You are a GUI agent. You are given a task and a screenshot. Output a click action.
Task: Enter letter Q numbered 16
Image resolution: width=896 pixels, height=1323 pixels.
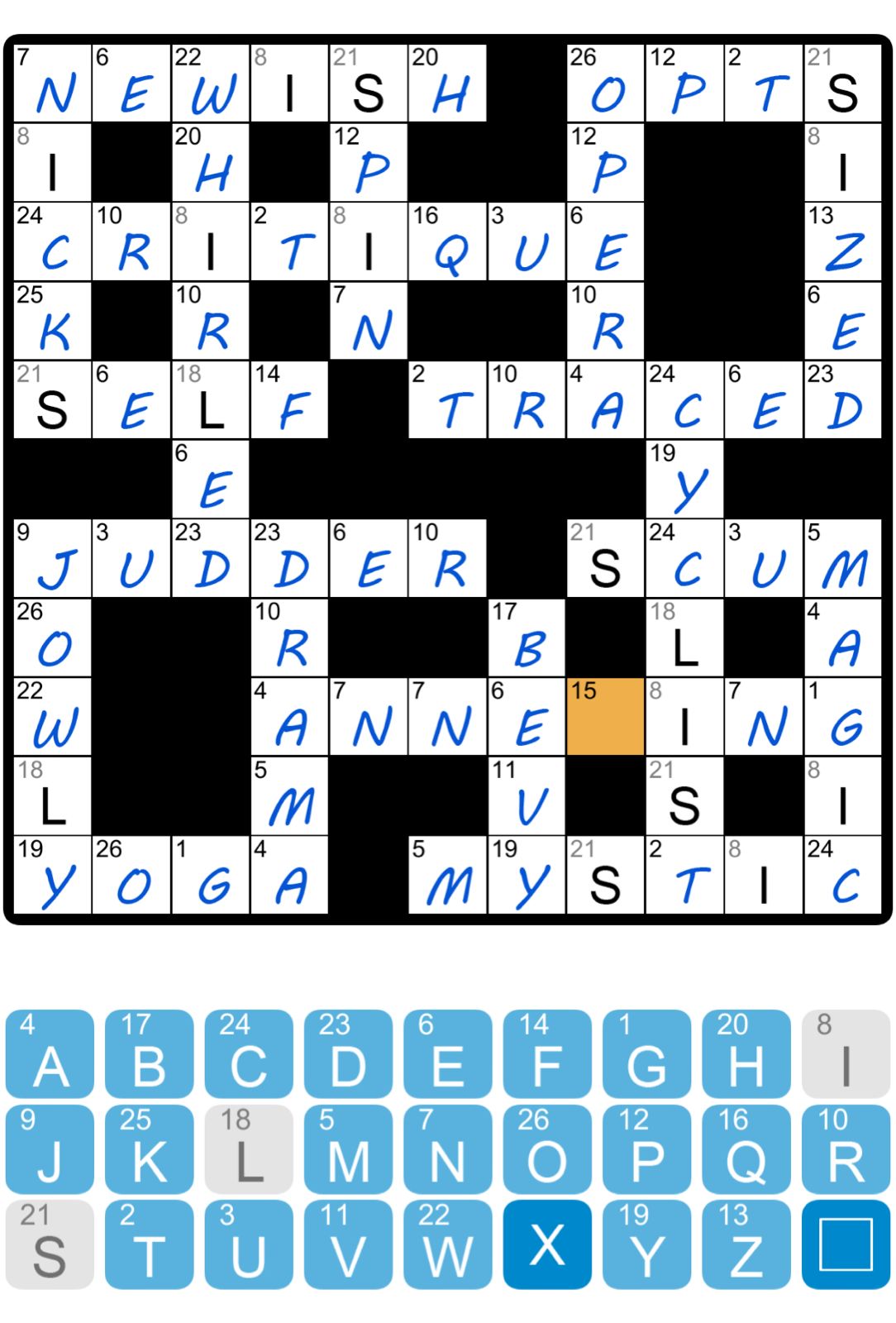pos(746,1149)
